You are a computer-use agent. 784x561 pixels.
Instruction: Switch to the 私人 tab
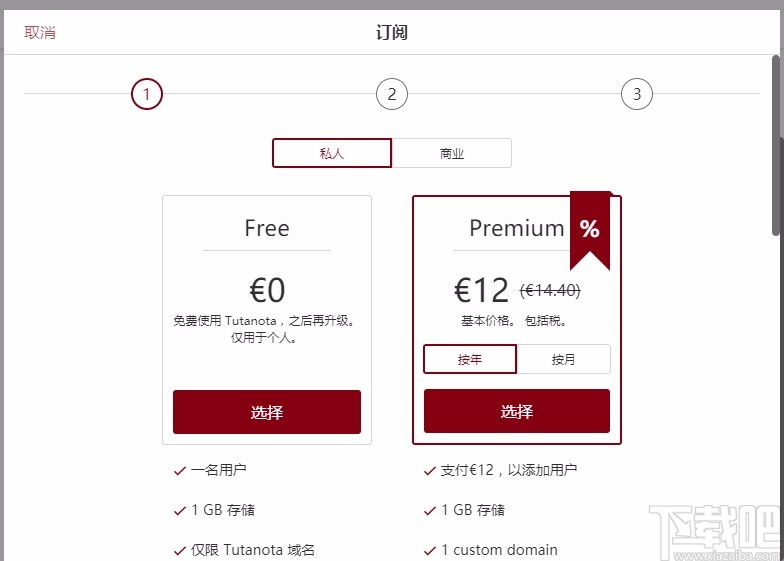click(x=332, y=153)
